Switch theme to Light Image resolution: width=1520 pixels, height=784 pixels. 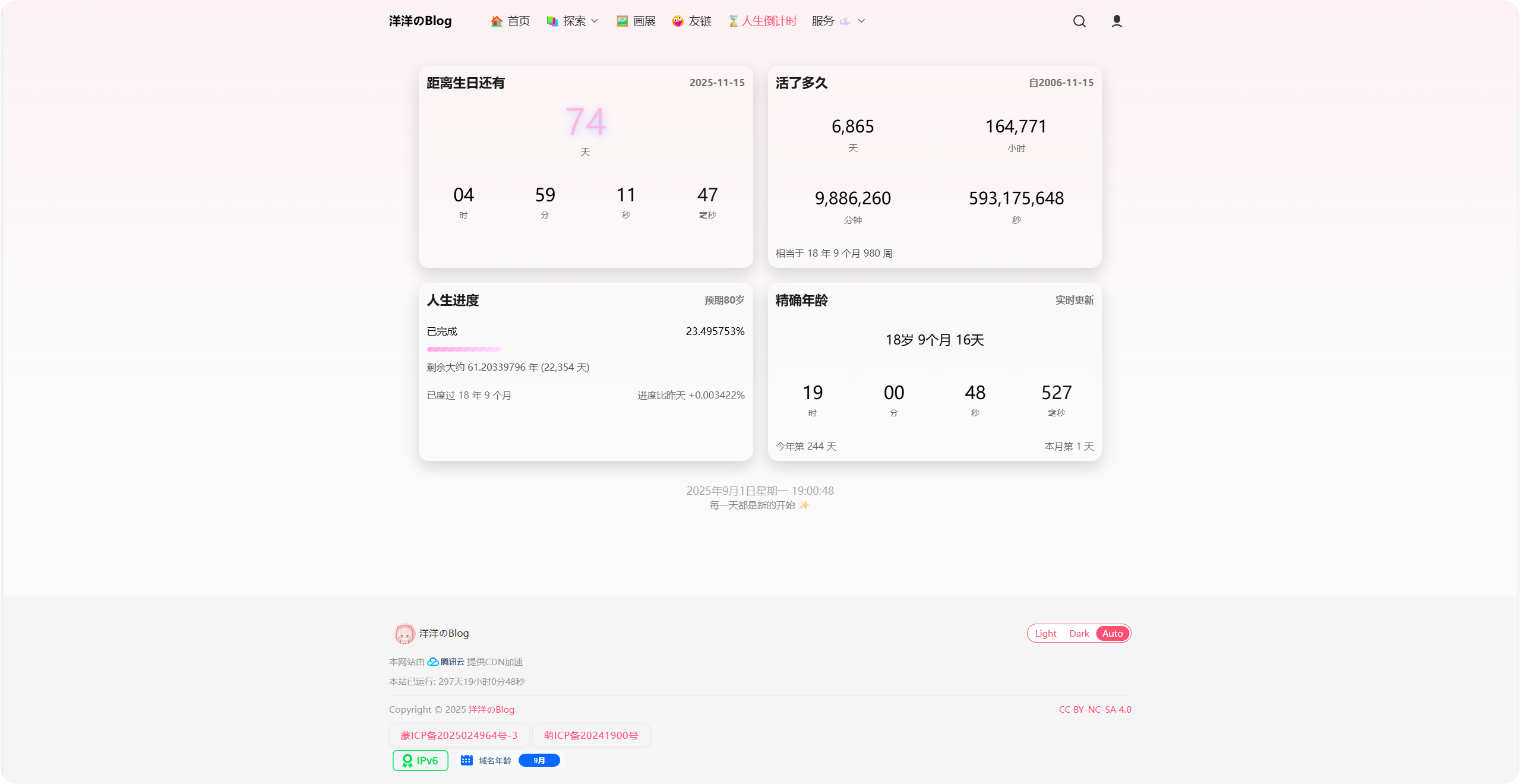1045,634
